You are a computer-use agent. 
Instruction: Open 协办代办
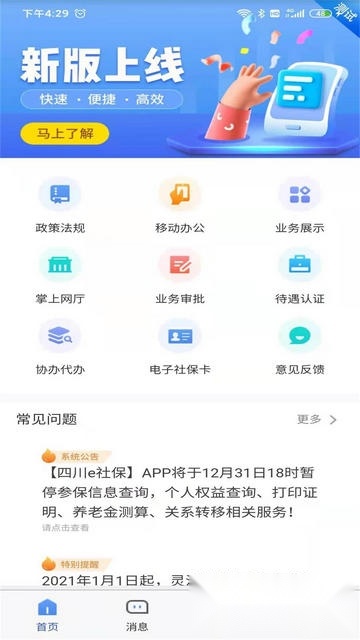pyautogui.click(x=60, y=347)
